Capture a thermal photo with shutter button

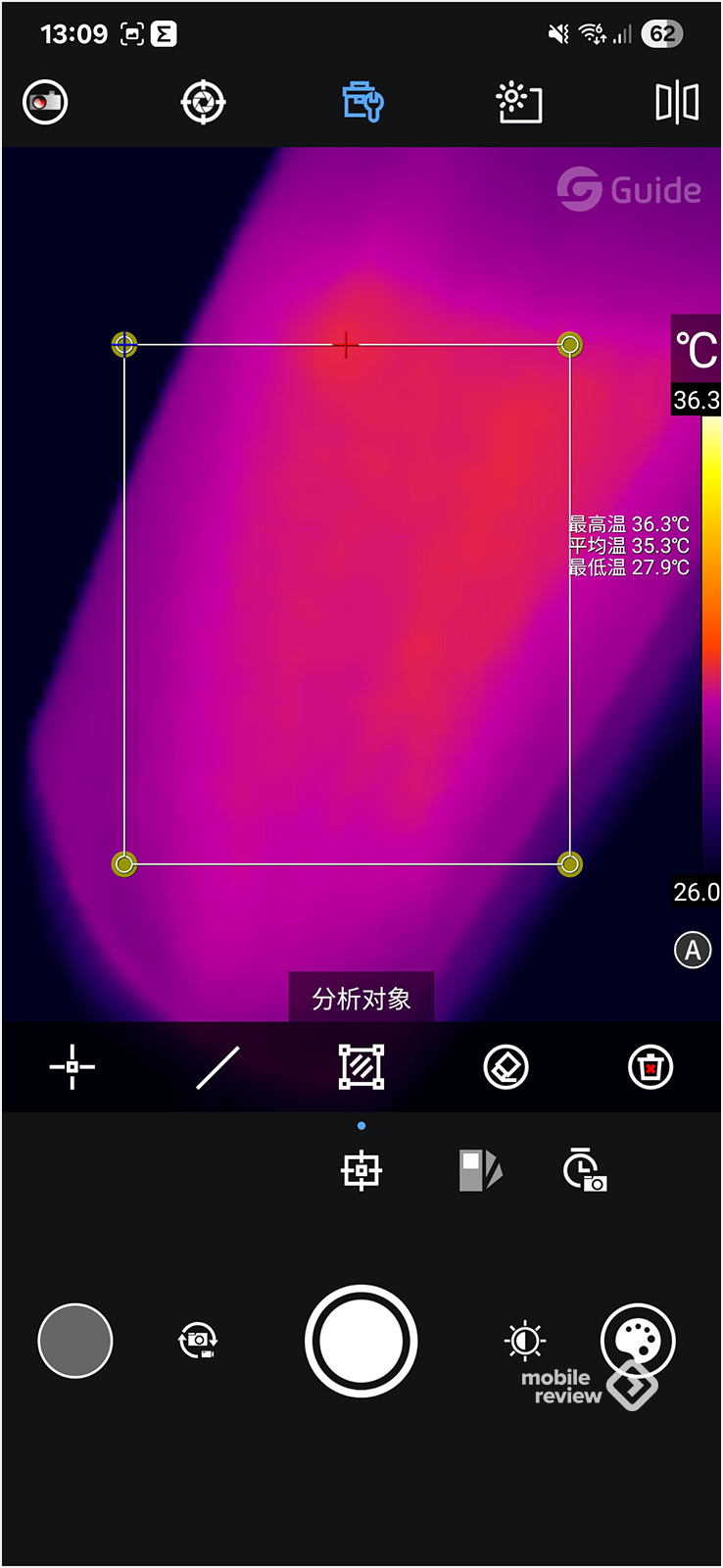click(361, 1341)
